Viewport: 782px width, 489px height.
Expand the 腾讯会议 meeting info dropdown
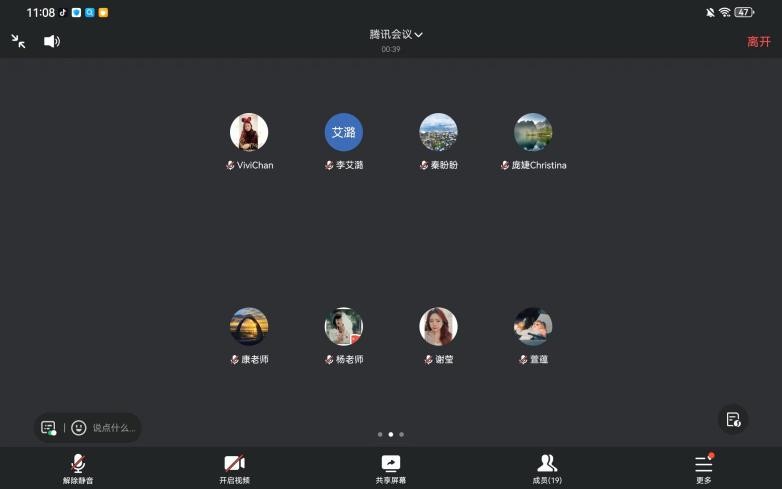click(396, 35)
